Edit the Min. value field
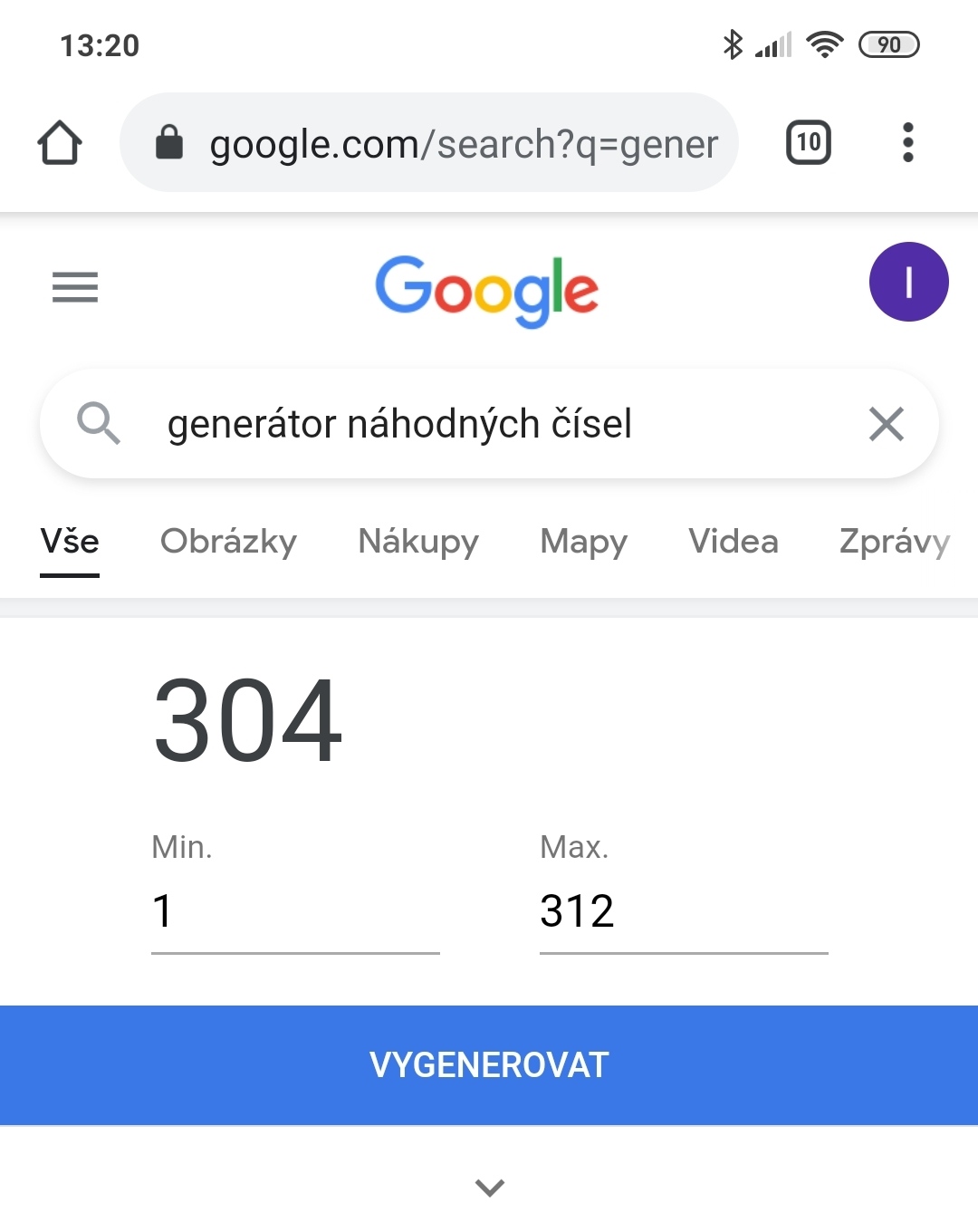The image size is (978, 1232). pos(294,911)
